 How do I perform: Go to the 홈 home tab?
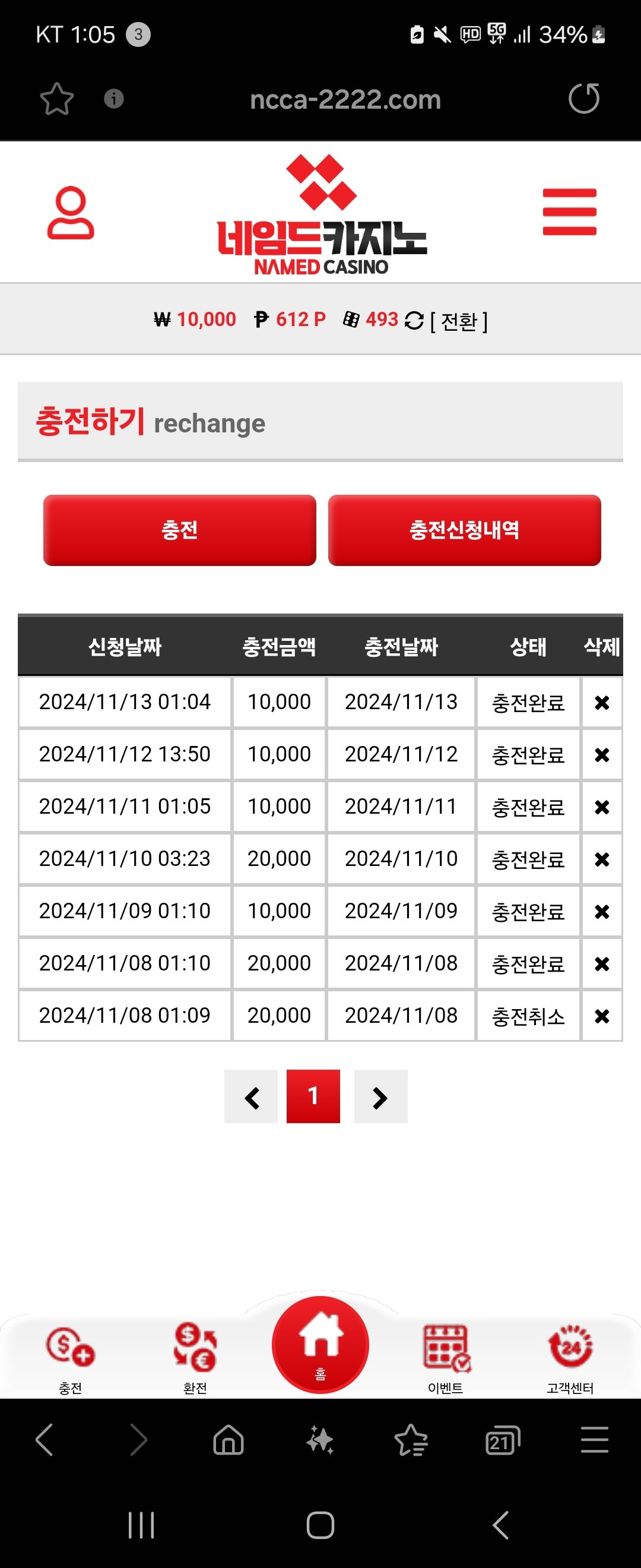[x=320, y=1345]
